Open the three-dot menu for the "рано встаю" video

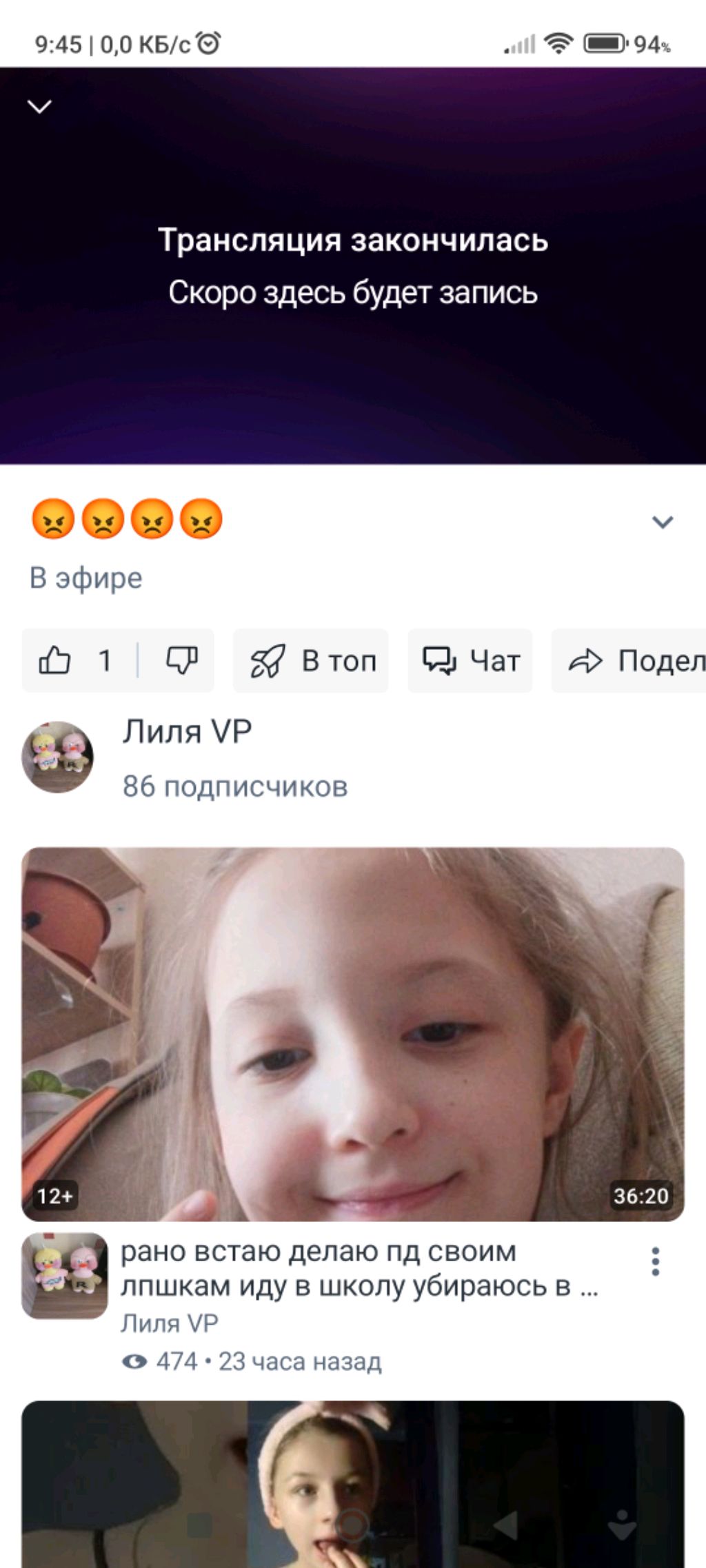pyautogui.click(x=655, y=1262)
